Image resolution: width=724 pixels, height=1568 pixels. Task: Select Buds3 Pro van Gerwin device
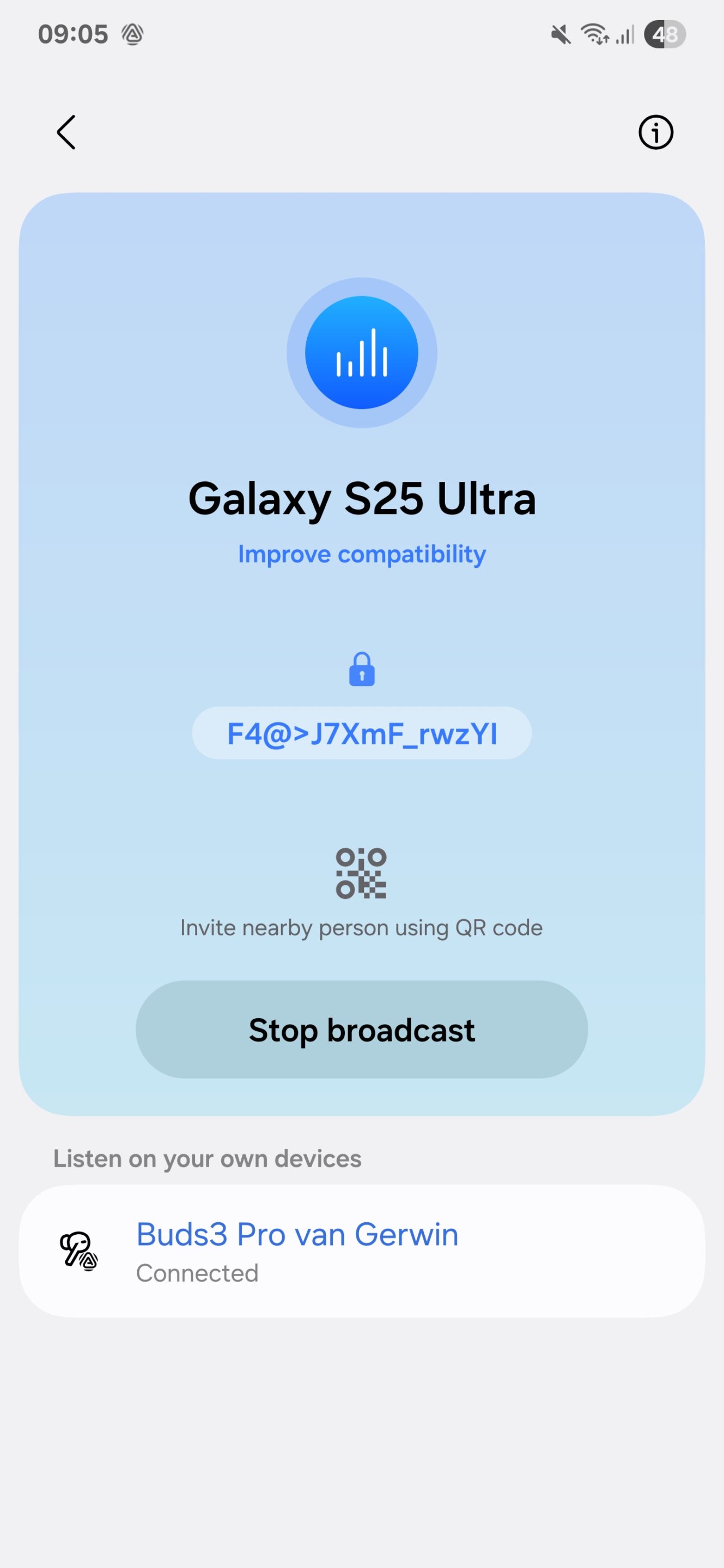pos(362,1251)
